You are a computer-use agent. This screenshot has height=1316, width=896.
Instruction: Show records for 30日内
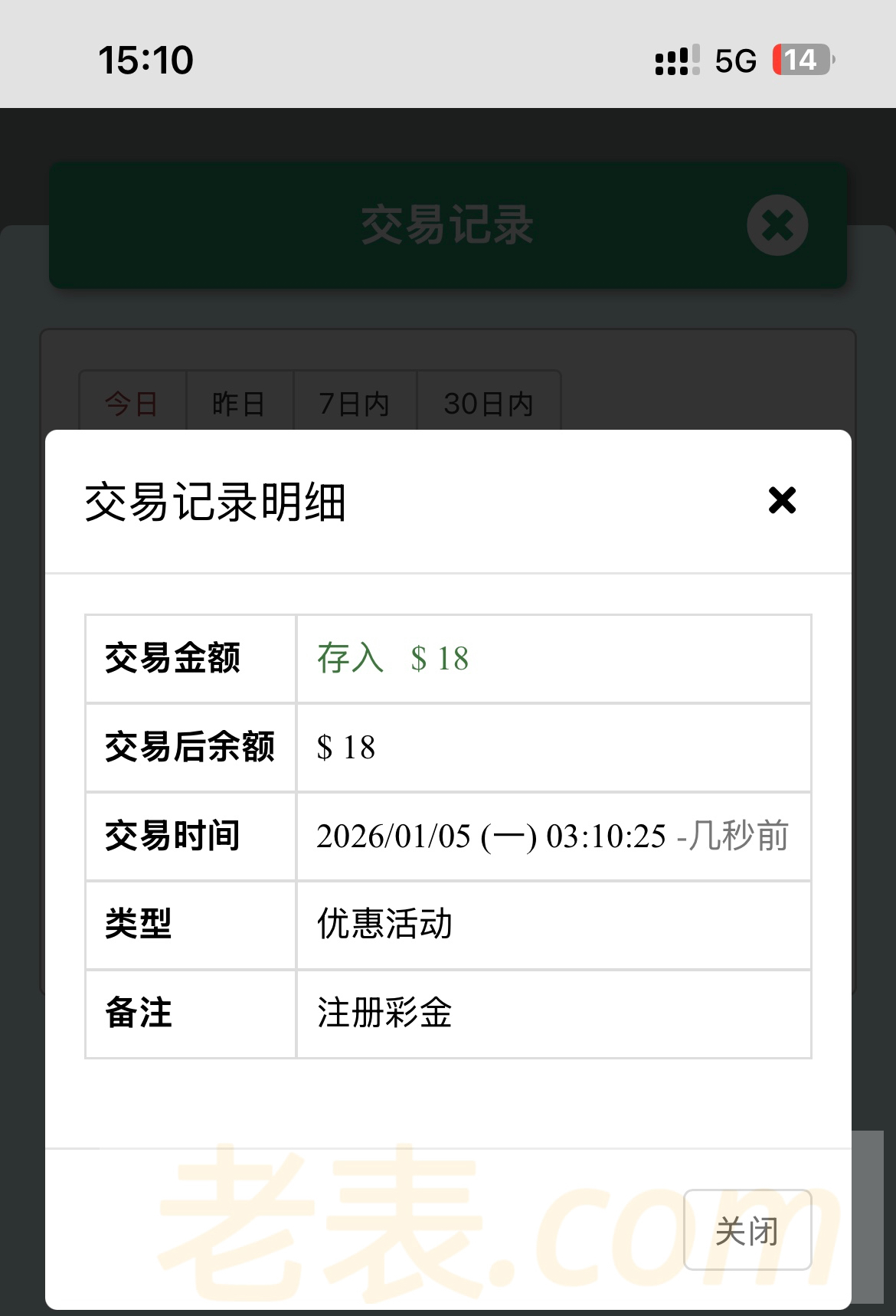click(489, 403)
